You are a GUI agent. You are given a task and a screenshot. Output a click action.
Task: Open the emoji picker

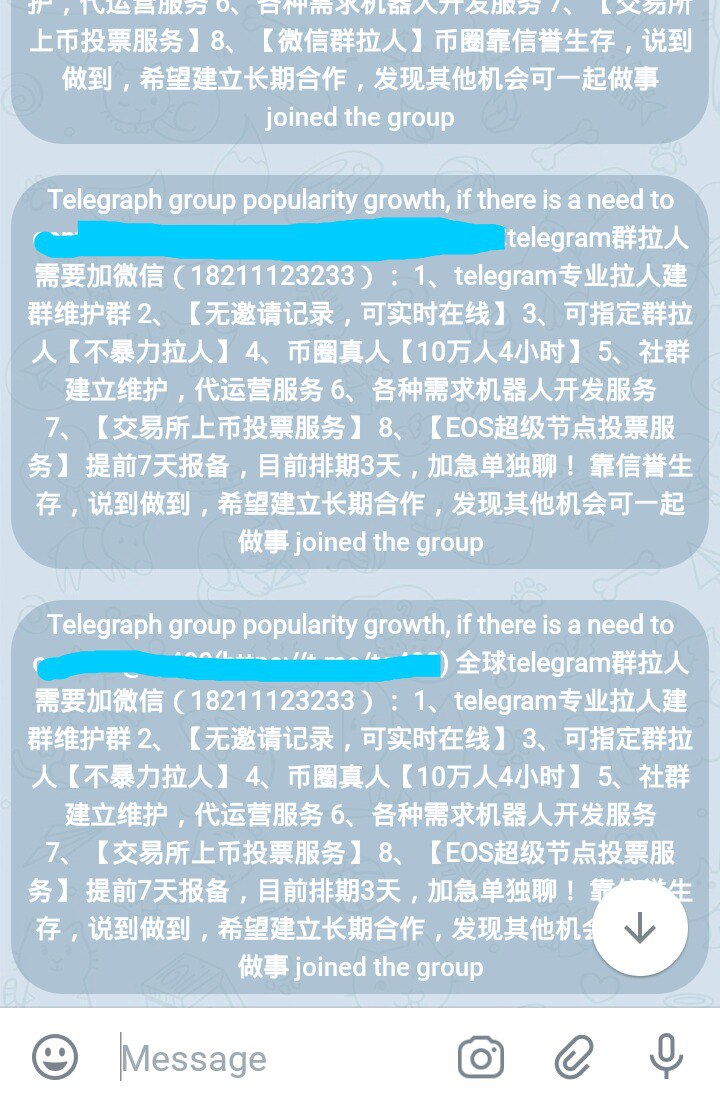click(x=55, y=1057)
